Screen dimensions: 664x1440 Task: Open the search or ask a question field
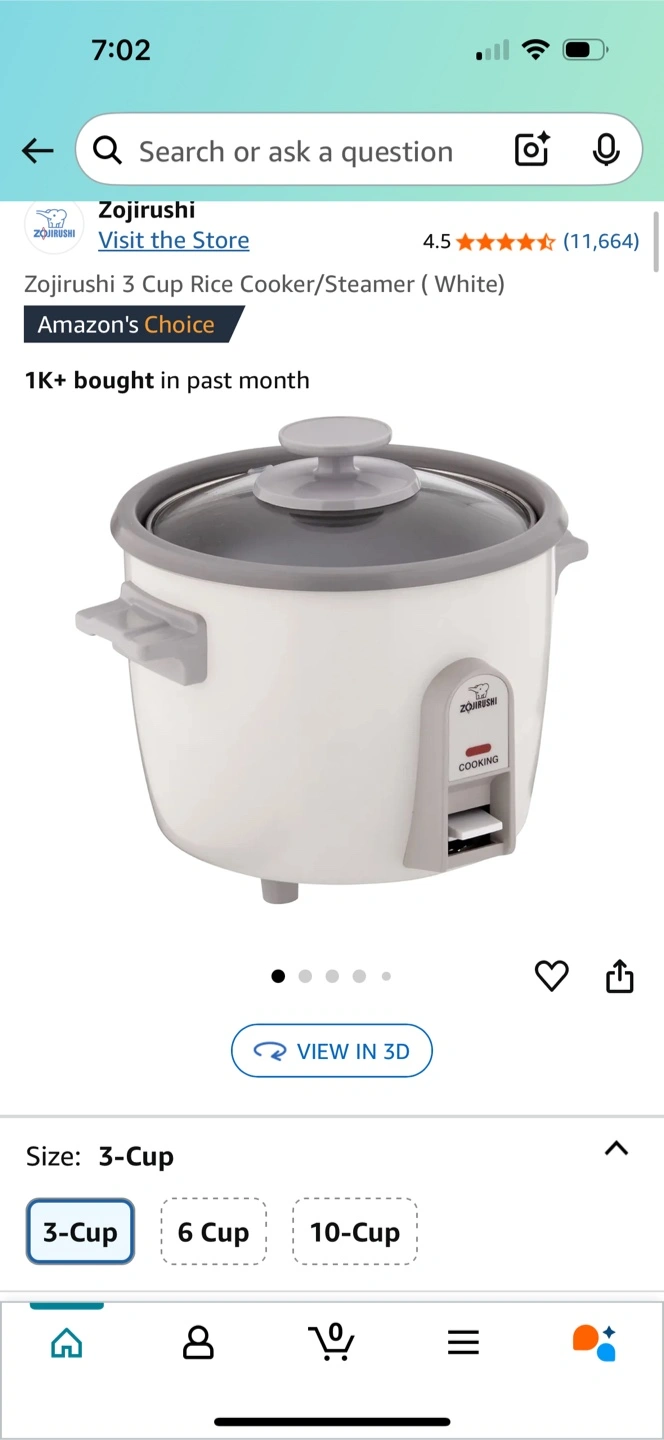296,151
